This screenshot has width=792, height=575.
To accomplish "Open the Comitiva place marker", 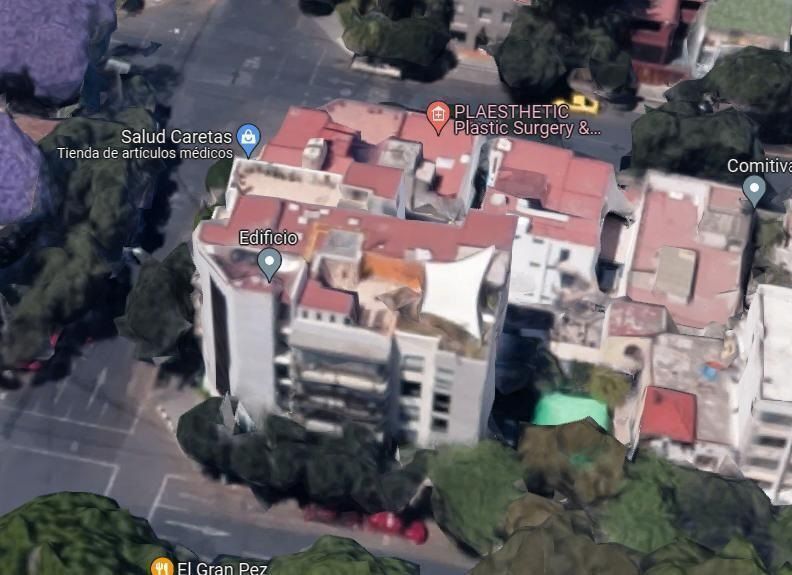I will tap(754, 188).
